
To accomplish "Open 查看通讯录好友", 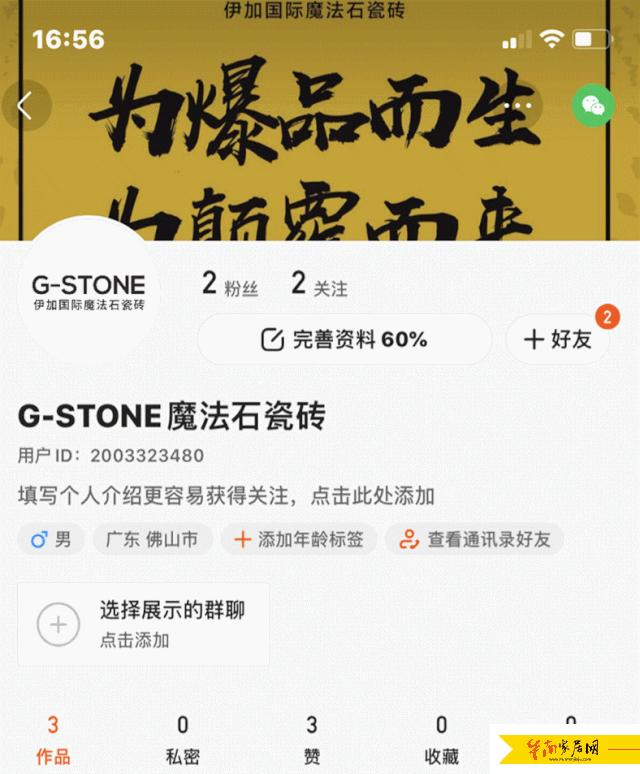I will (x=475, y=540).
